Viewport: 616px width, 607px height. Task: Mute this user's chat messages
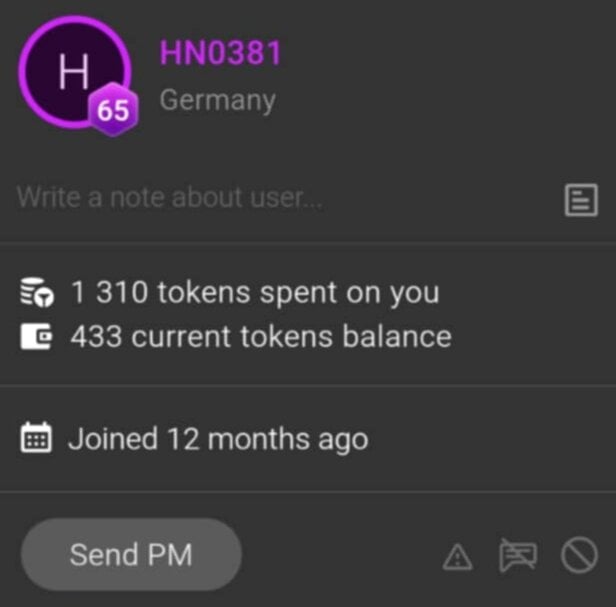pos(518,555)
